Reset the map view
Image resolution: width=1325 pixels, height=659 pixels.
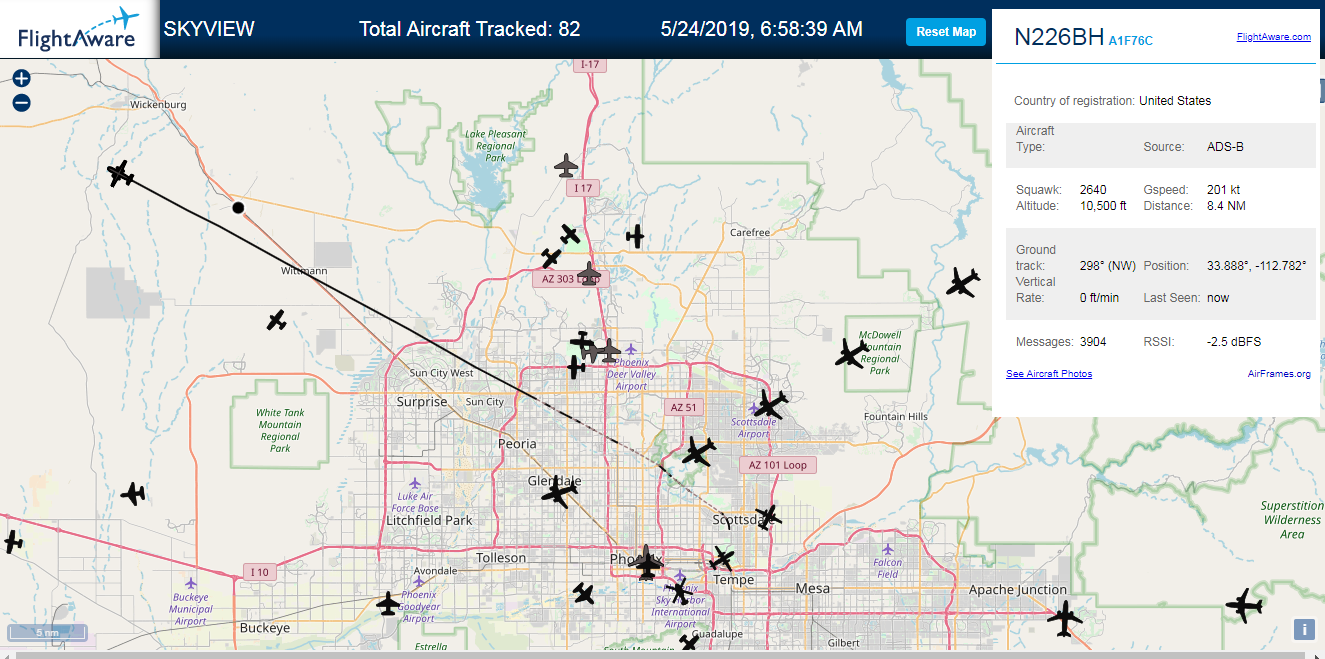[x=946, y=32]
